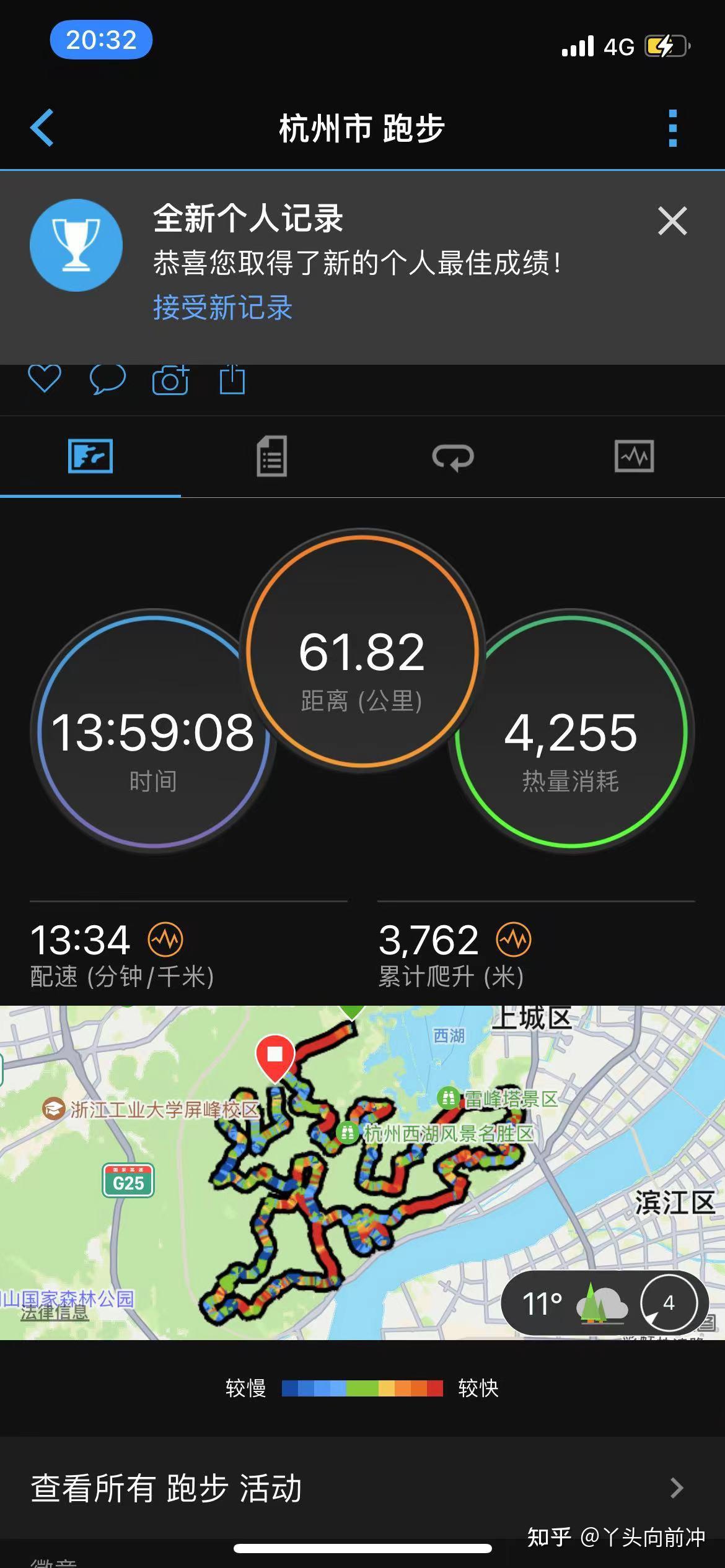Like this running activity
This screenshot has height=1568, width=725.
(45, 378)
